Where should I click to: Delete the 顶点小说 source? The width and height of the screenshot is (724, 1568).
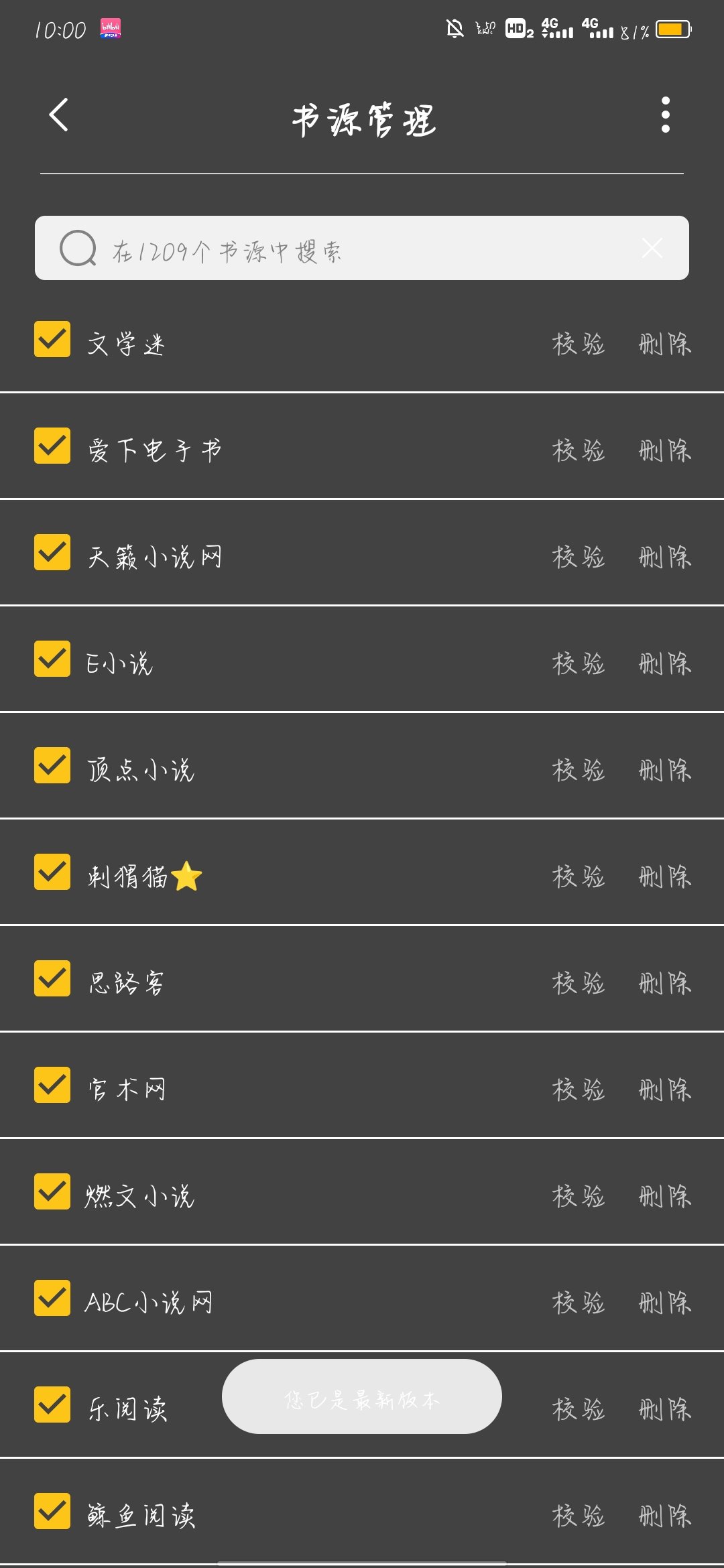click(x=664, y=771)
